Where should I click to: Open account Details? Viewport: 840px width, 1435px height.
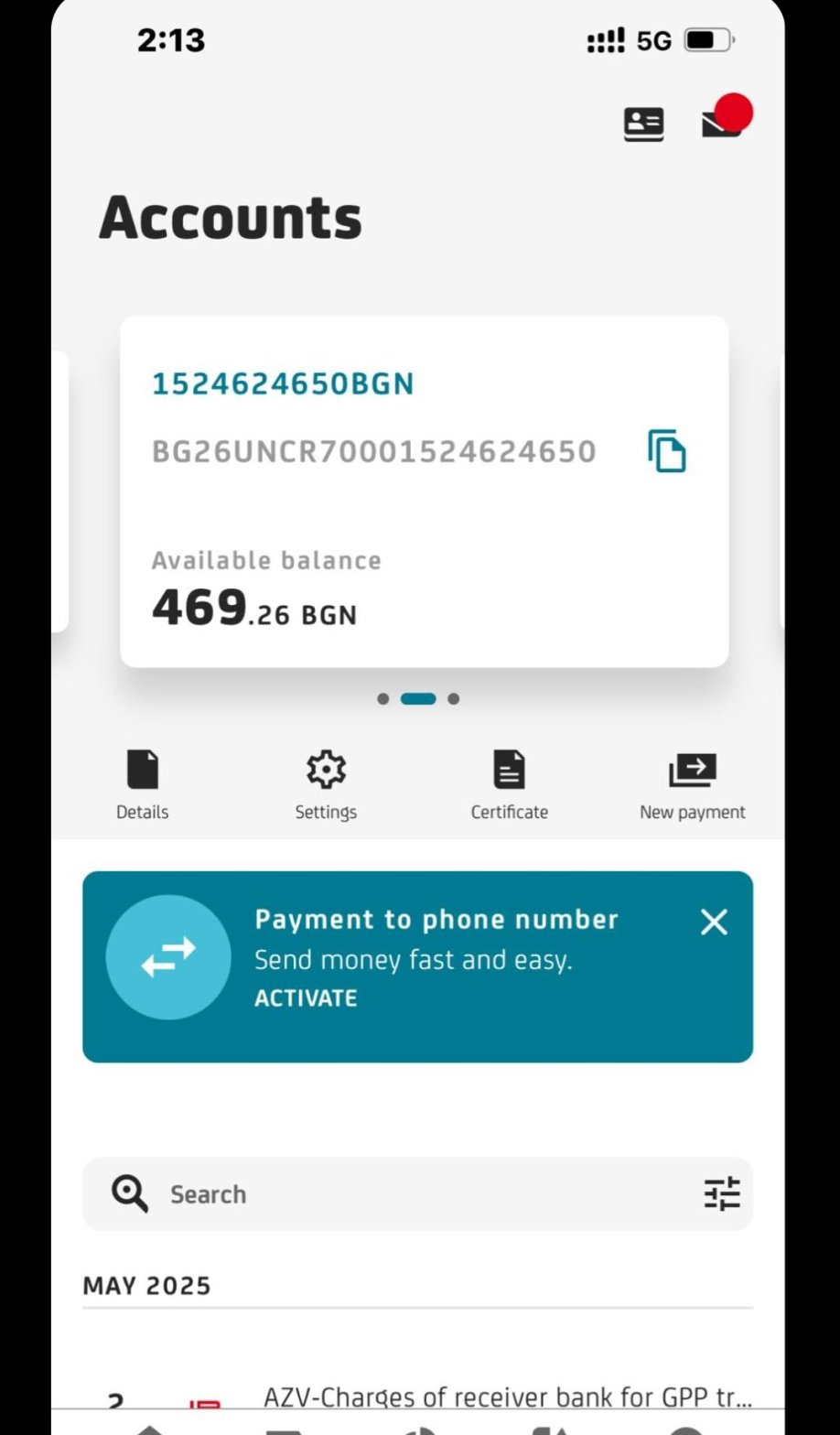point(142,783)
